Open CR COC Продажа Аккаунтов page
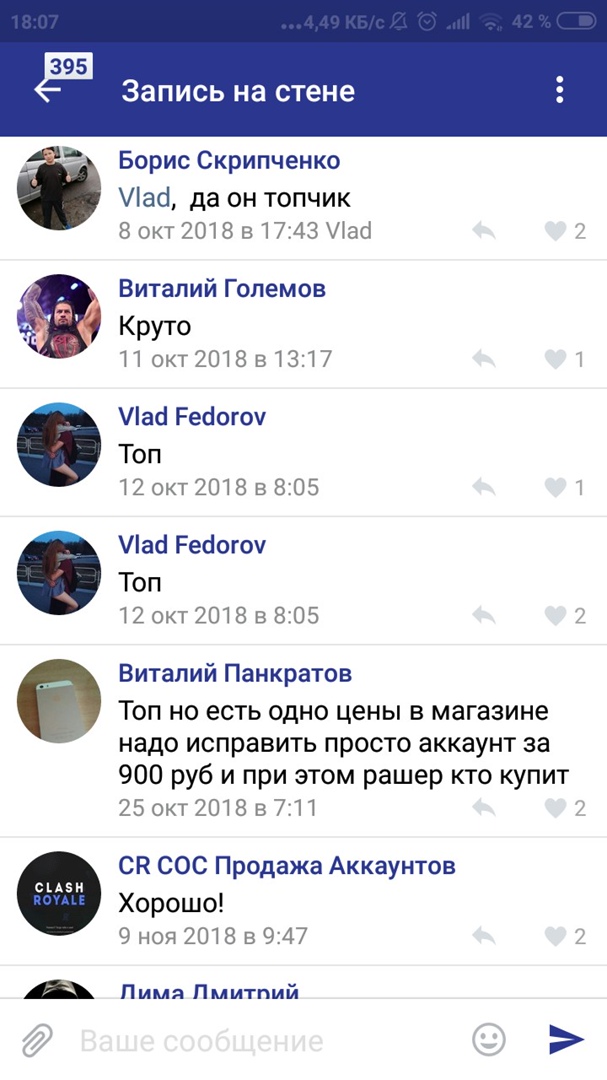The image size is (607, 1080). tap(287, 865)
